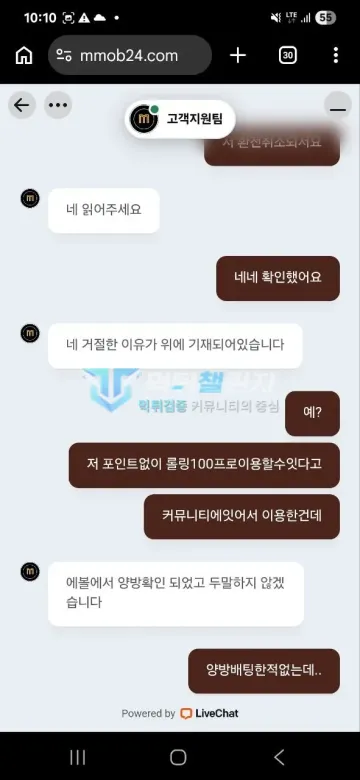Image resolution: width=360 pixels, height=780 pixels.
Task: Open the tab switcher showing 30 tabs
Action: (x=287, y=55)
